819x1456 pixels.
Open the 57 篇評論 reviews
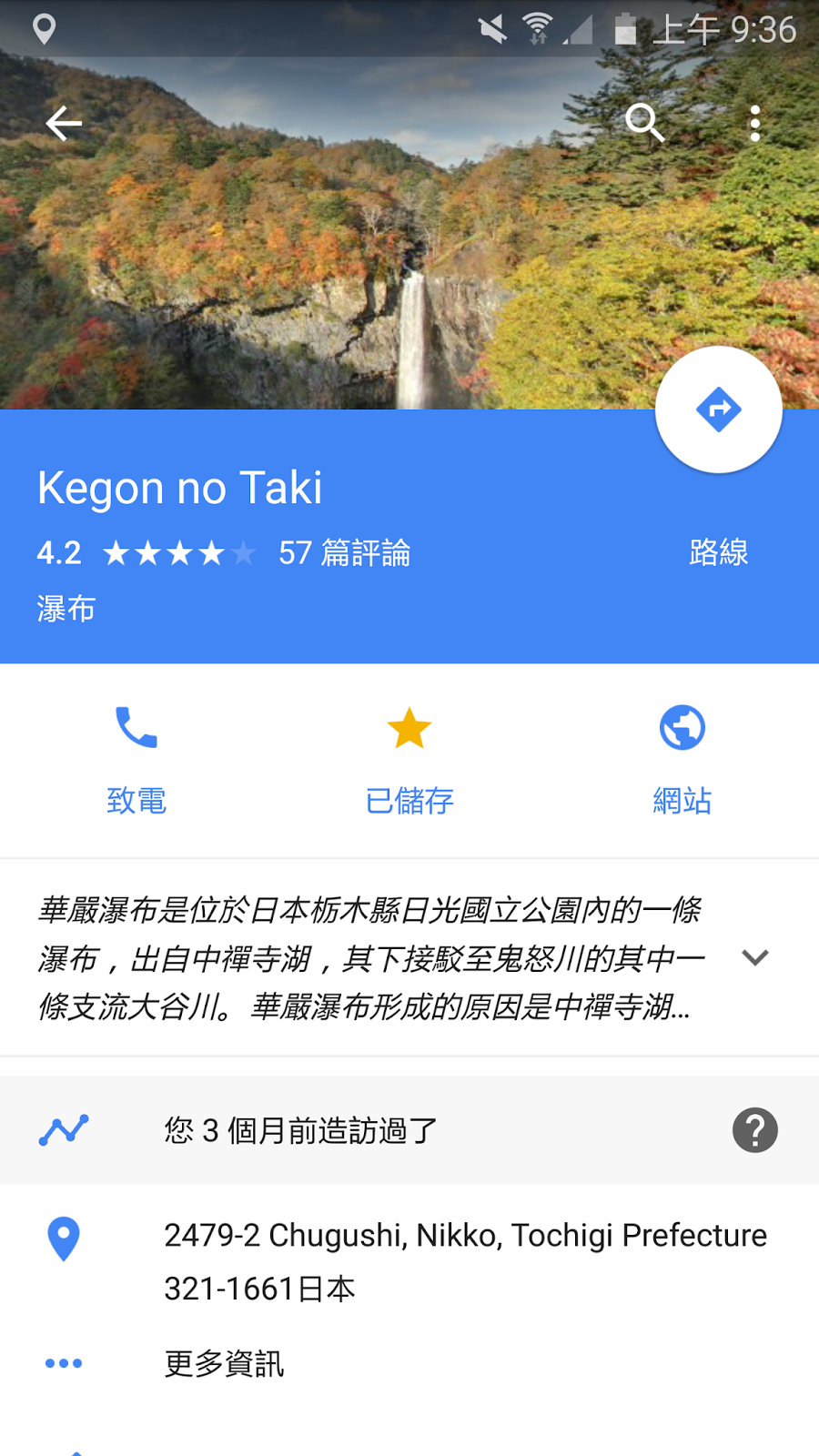(x=344, y=553)
